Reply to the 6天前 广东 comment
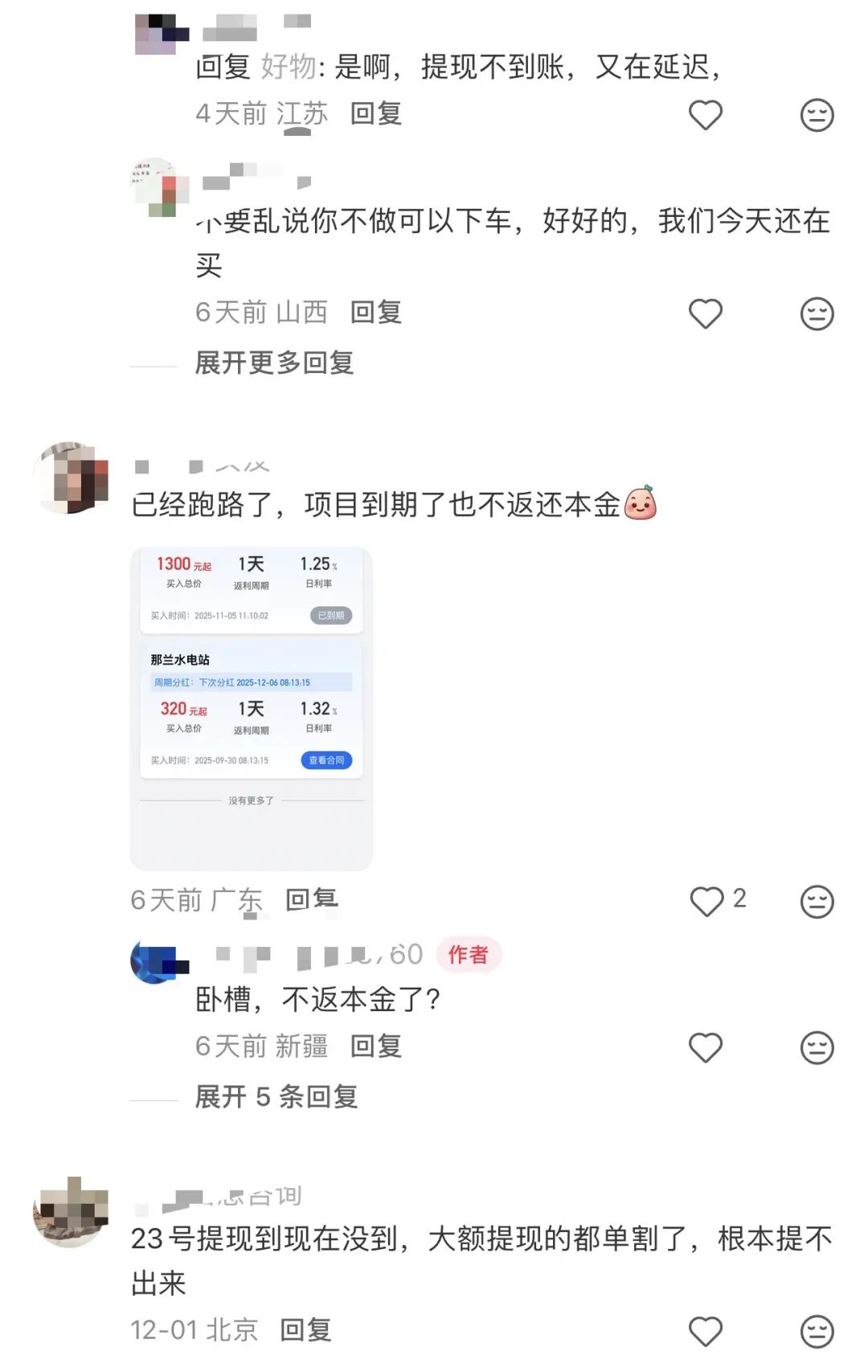Screen dimensions: 868x1372 pos(311,900)
